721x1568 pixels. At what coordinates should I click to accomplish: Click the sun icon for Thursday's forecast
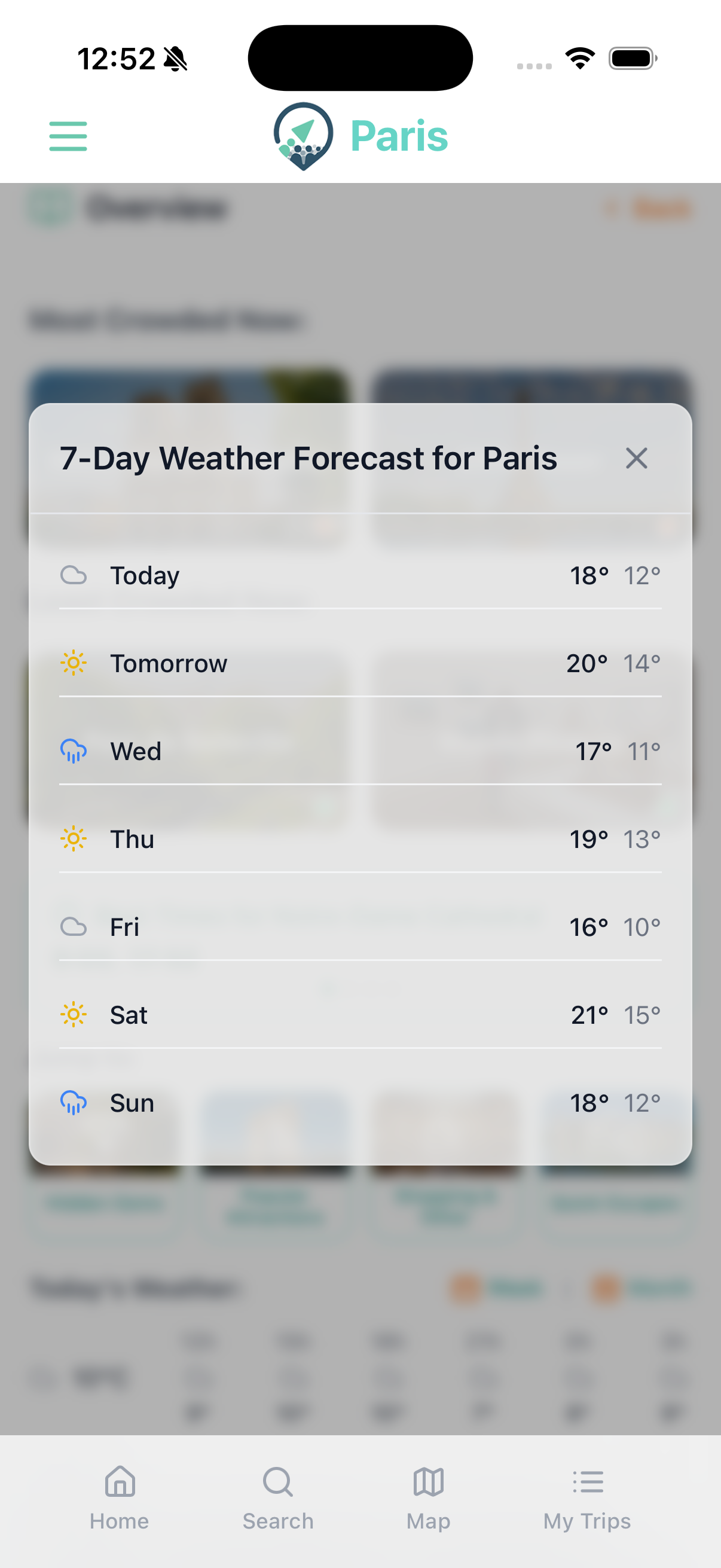(74, 839)
